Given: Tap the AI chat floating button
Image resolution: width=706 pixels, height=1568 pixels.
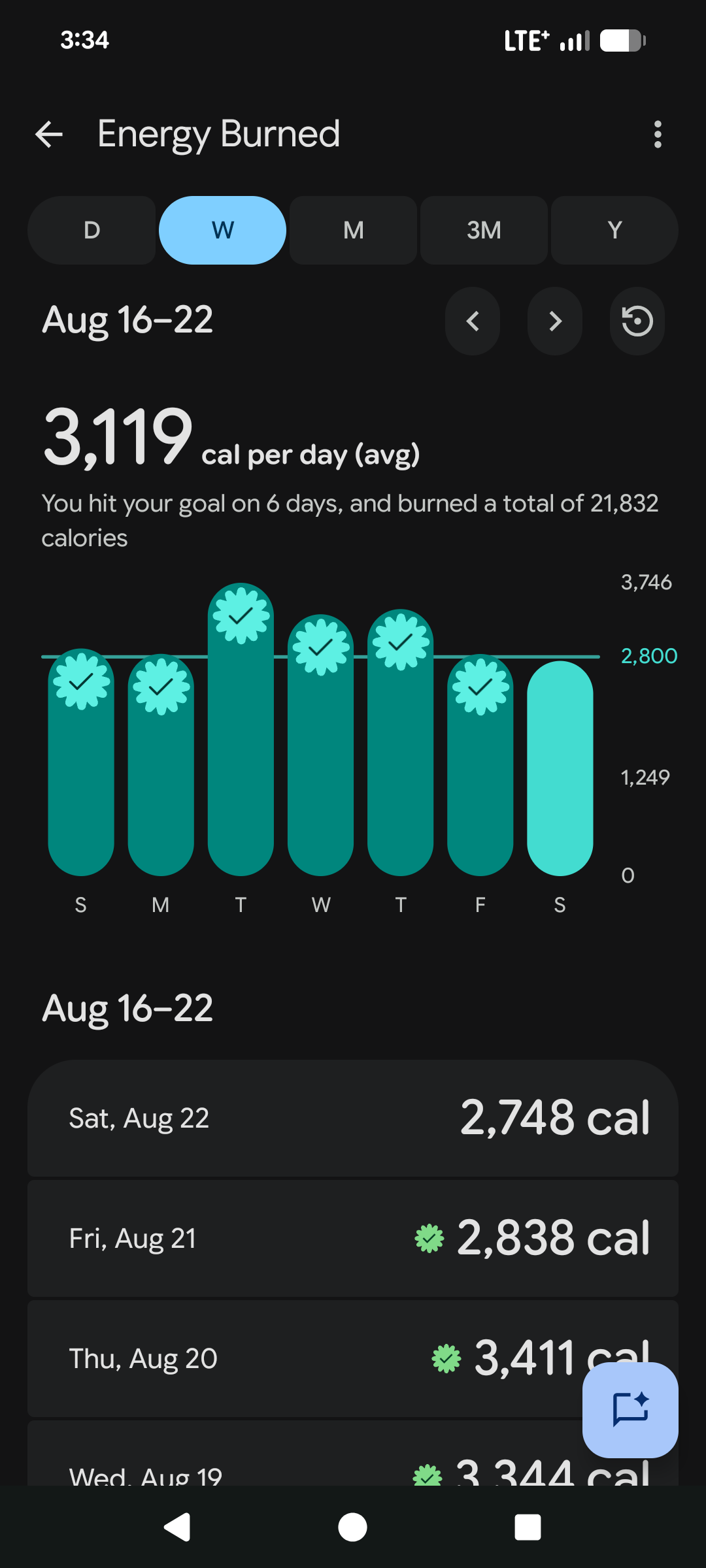Looking at the screenshot, I should (630, 1410).
